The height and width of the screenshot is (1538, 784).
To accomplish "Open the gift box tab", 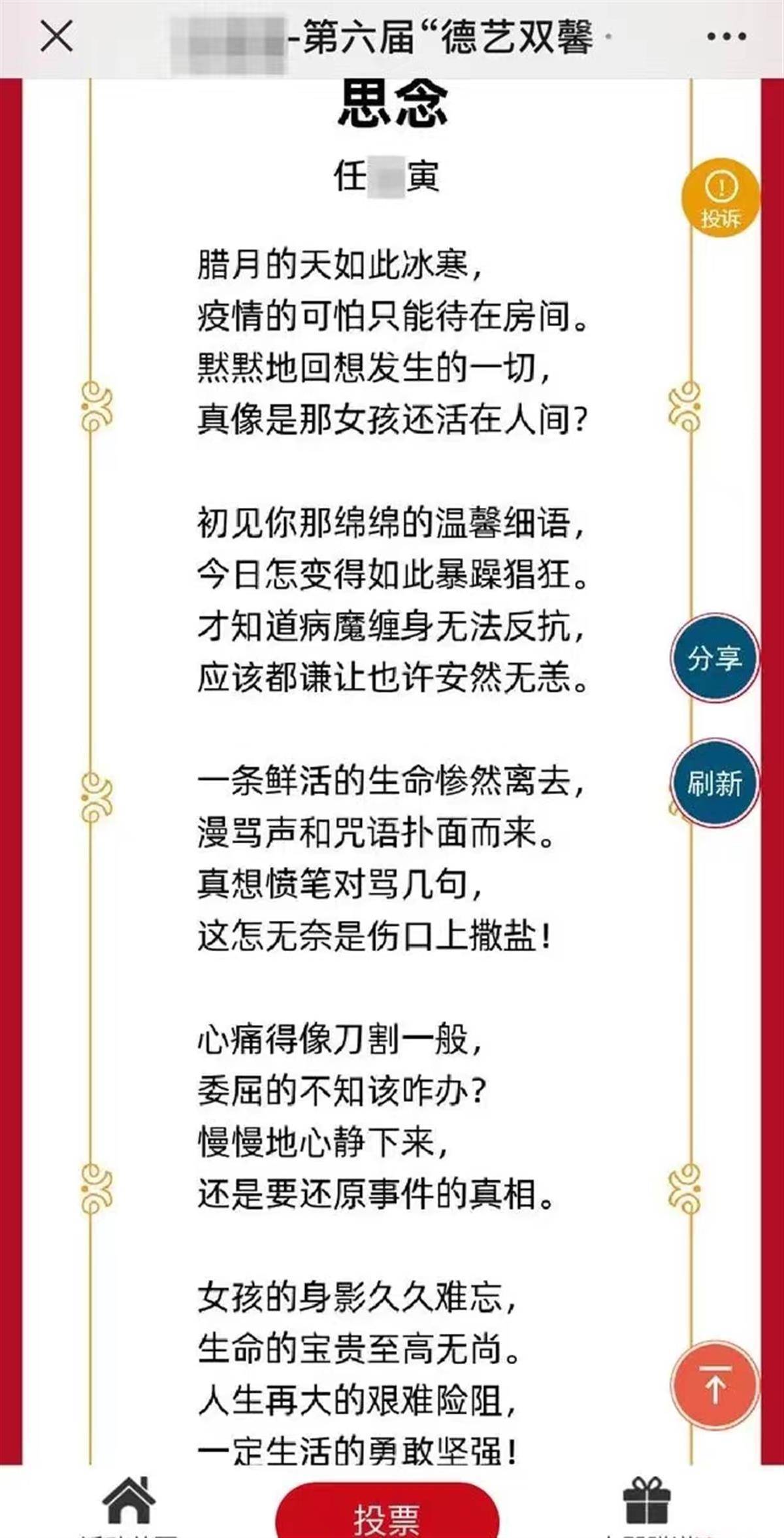I will (x=646, y=1504).
